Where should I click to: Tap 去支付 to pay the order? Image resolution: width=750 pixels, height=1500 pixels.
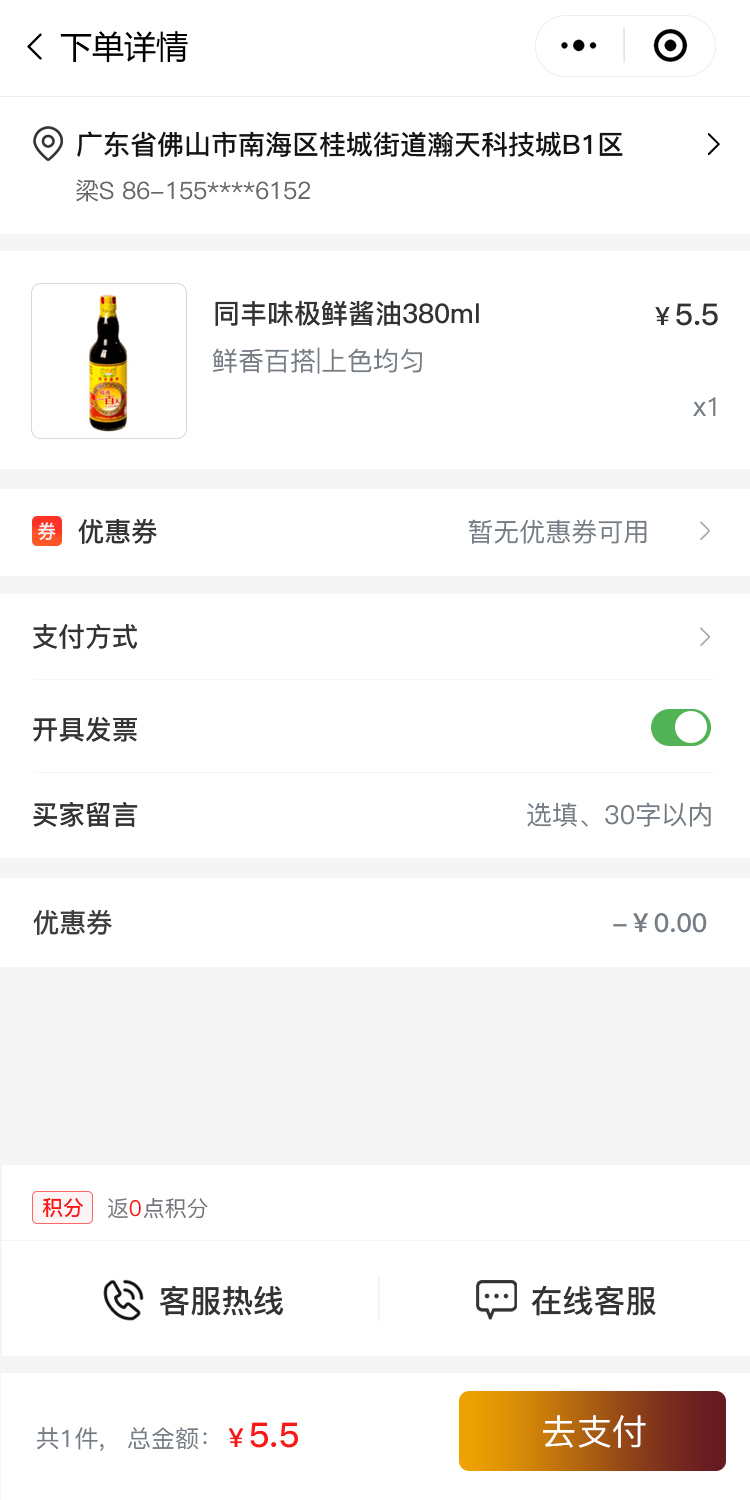pyautogui.click(x=592, y=1431)
